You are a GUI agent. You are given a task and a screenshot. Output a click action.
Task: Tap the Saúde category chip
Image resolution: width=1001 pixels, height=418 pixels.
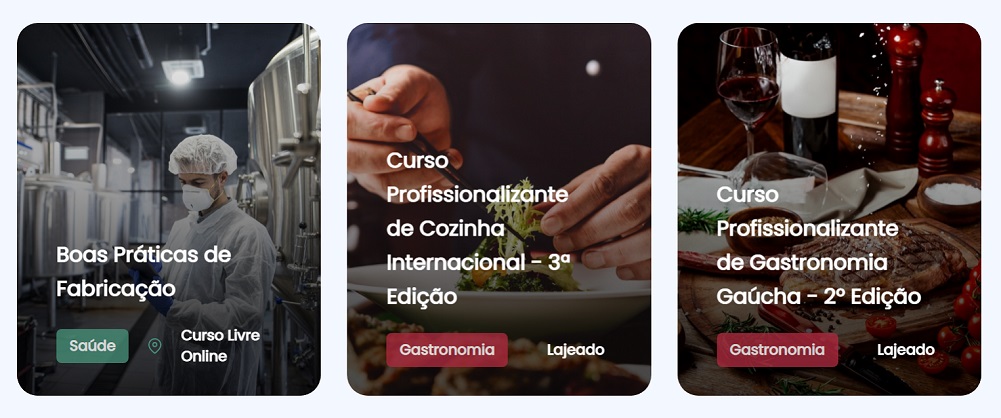(x=92, y=346)
